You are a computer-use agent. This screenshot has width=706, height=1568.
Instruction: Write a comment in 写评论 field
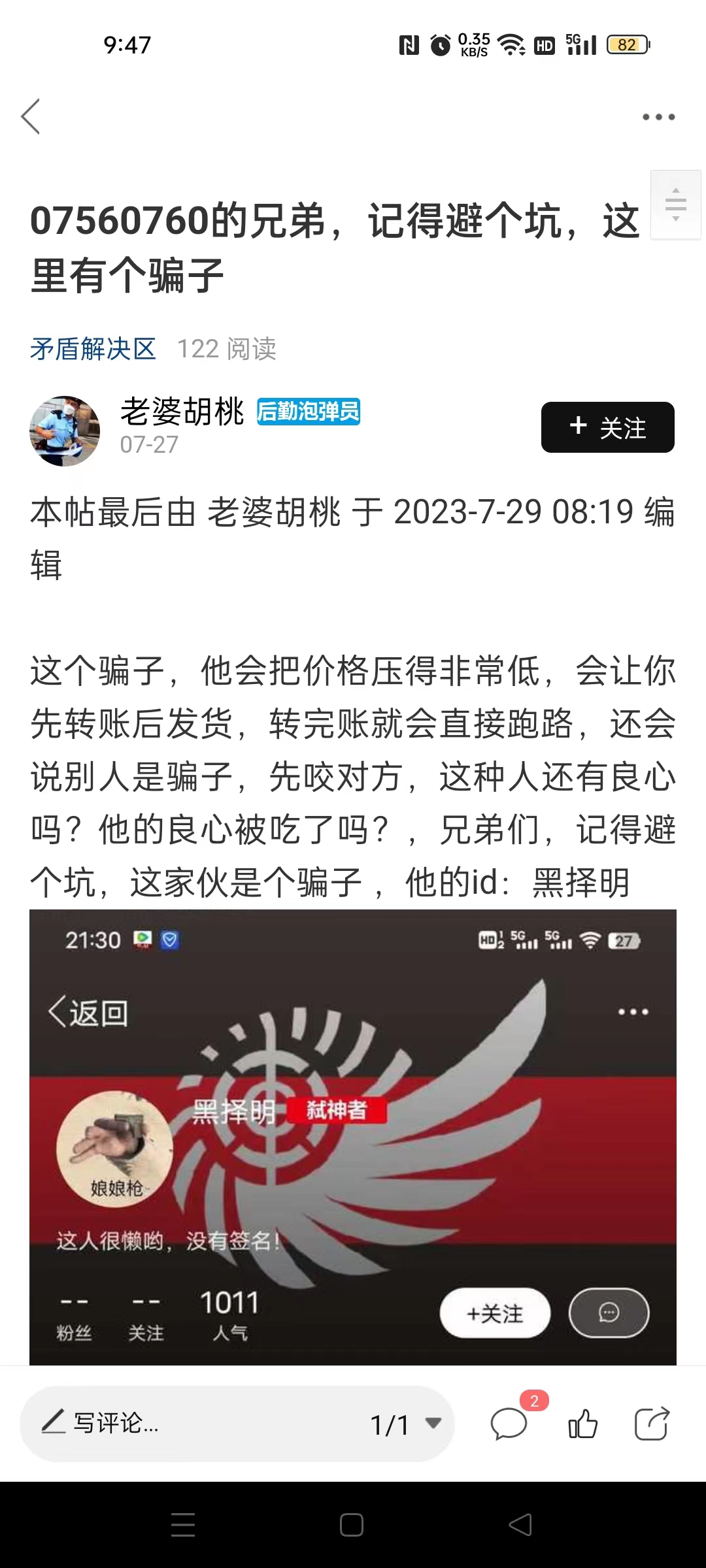point(196,1424)
